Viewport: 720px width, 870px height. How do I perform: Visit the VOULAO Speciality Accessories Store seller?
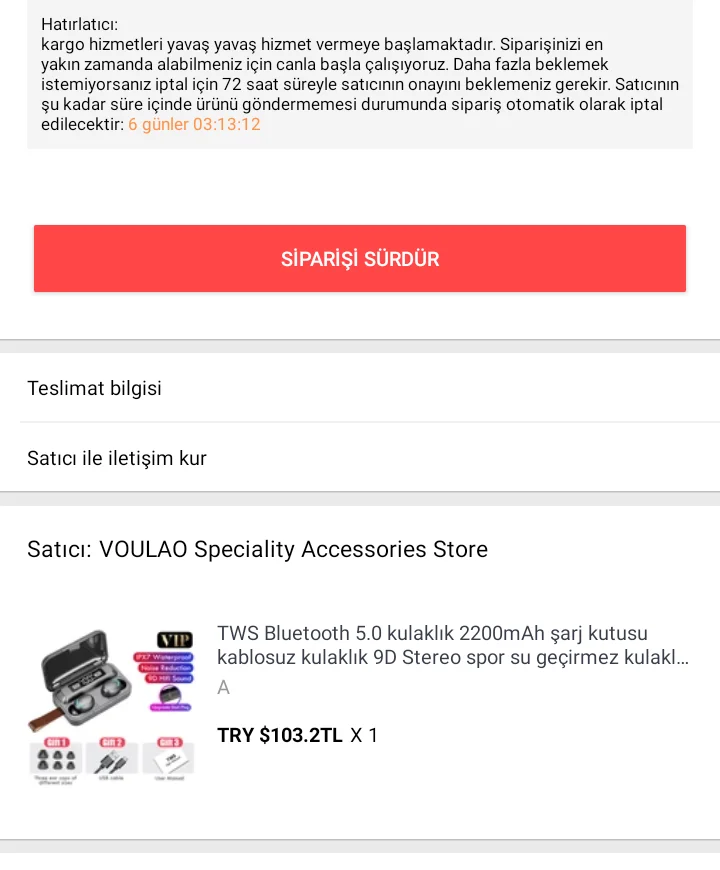pos(258,549)
